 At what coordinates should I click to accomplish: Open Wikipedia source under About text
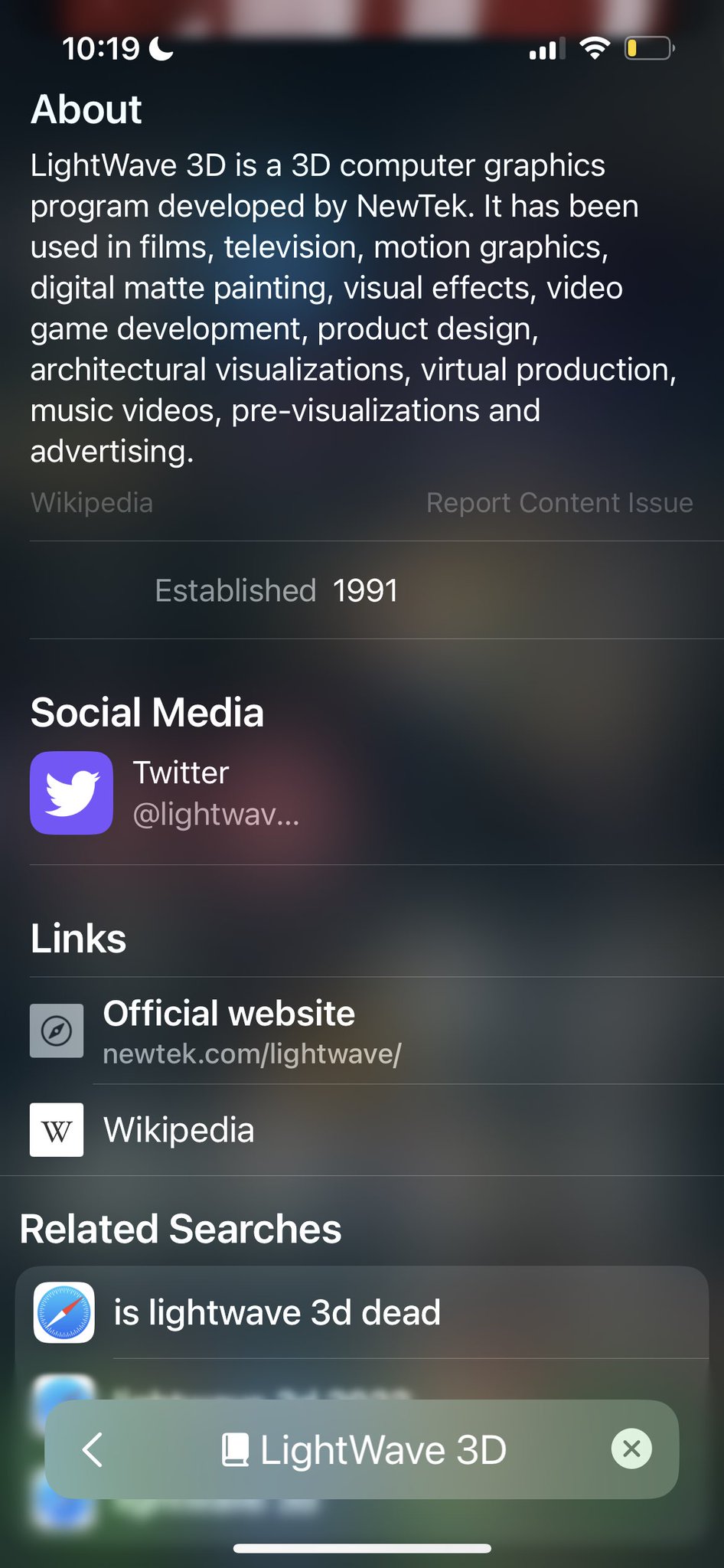point(92,503)
